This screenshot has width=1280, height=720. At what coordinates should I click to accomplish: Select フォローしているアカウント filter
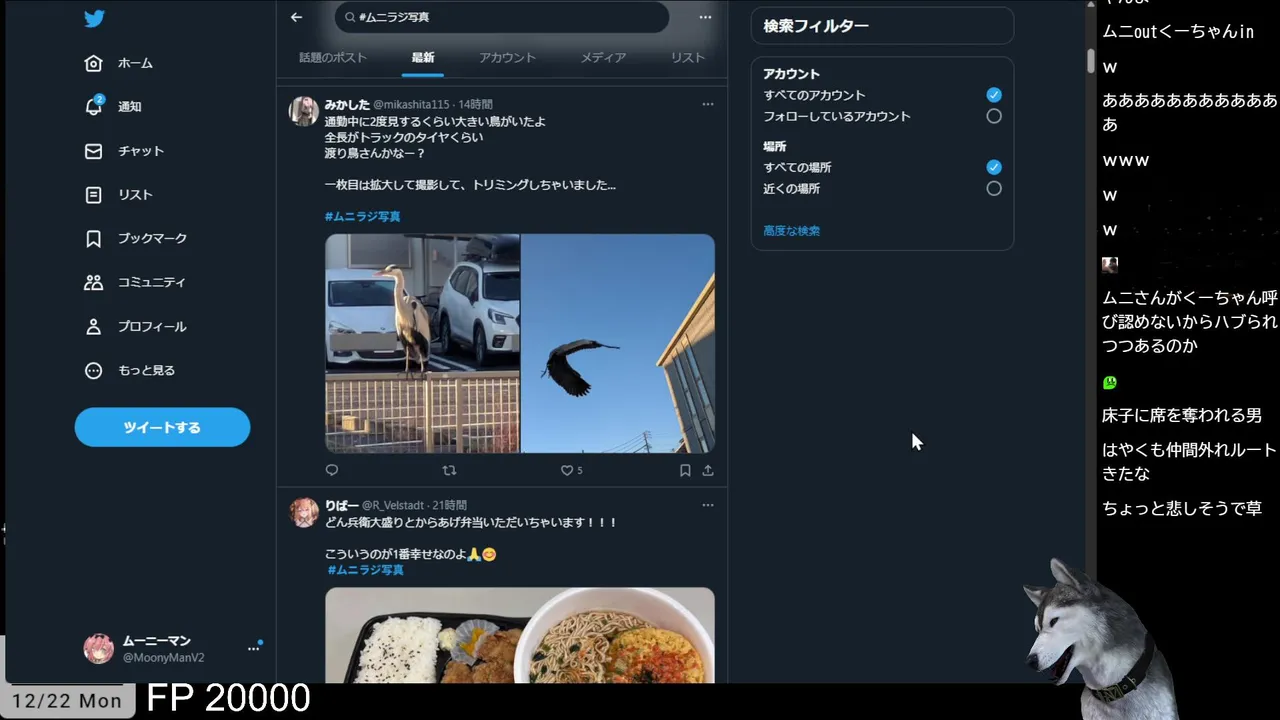click(993, 116)
